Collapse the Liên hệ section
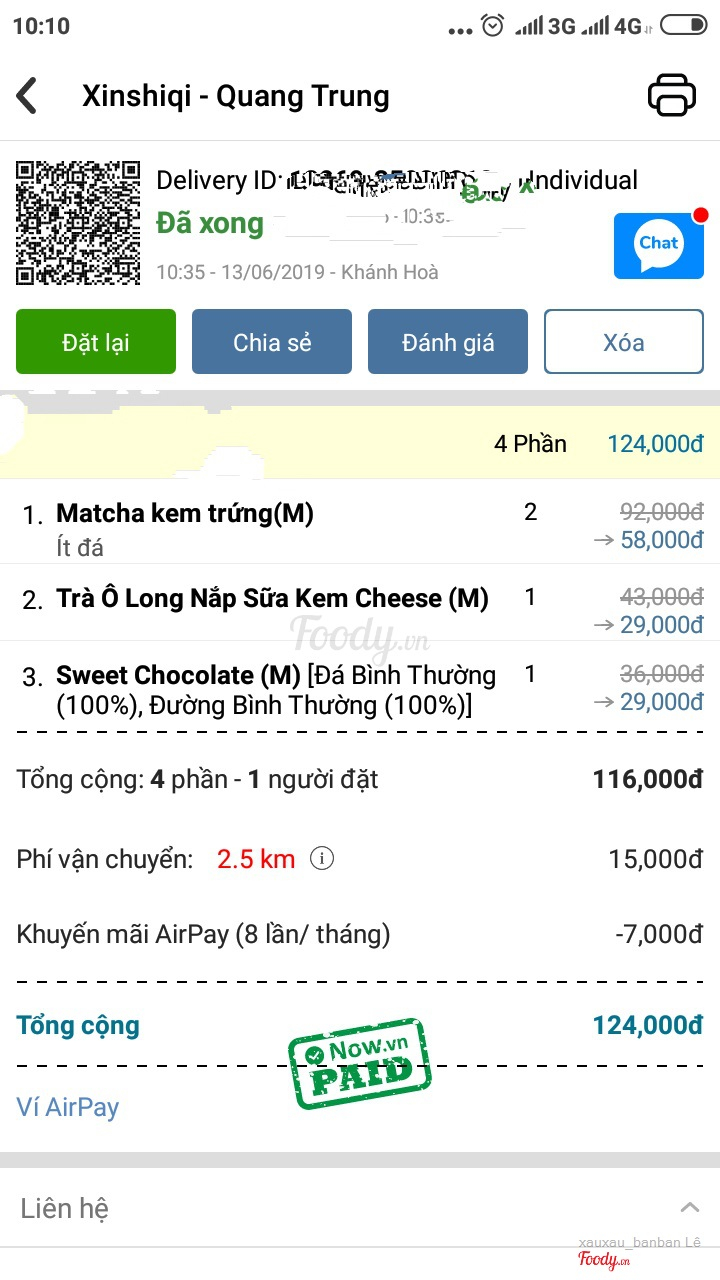 [x=690, y=1207]
